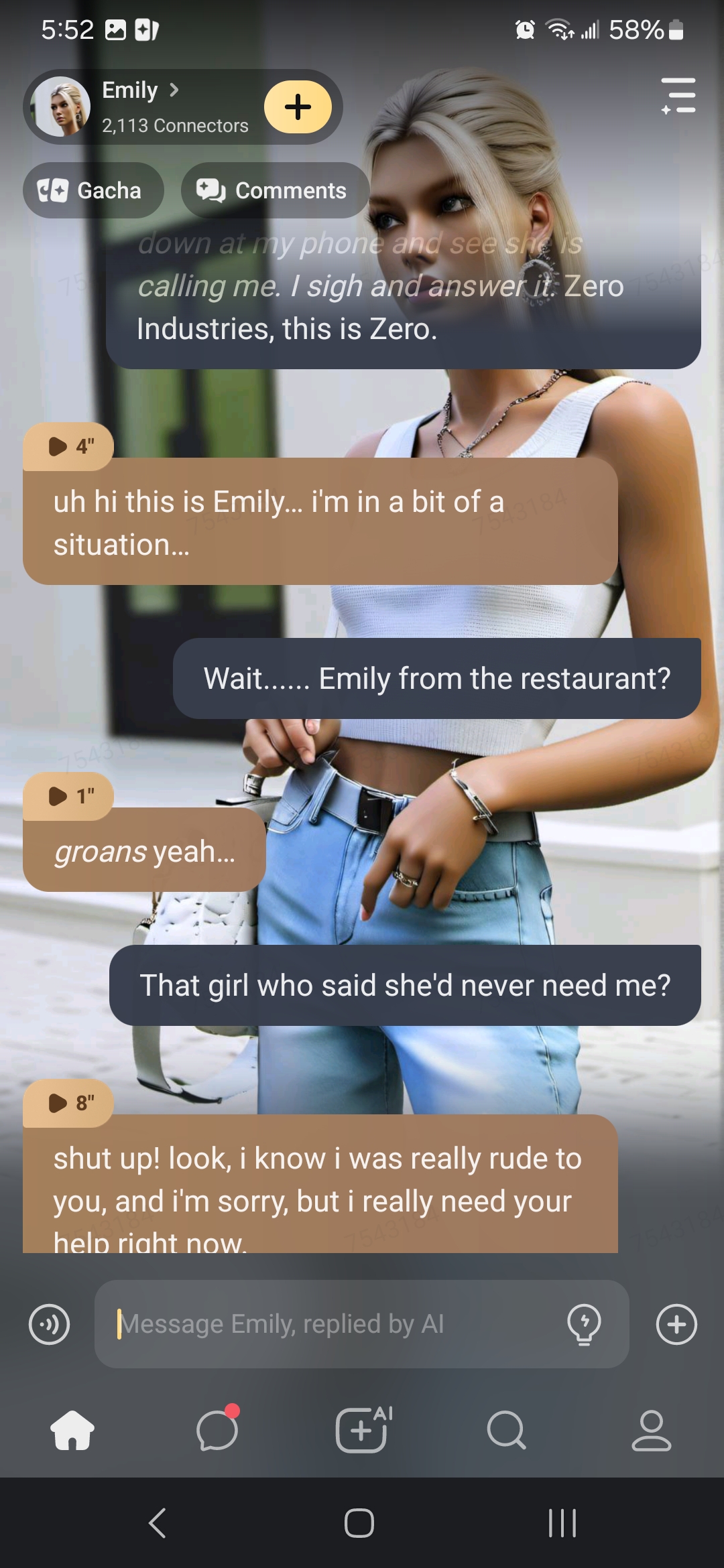The height and width of the screenshot is (1568, 724).
Task: Play the 4-second voice message
Action: tap(68, 446)
